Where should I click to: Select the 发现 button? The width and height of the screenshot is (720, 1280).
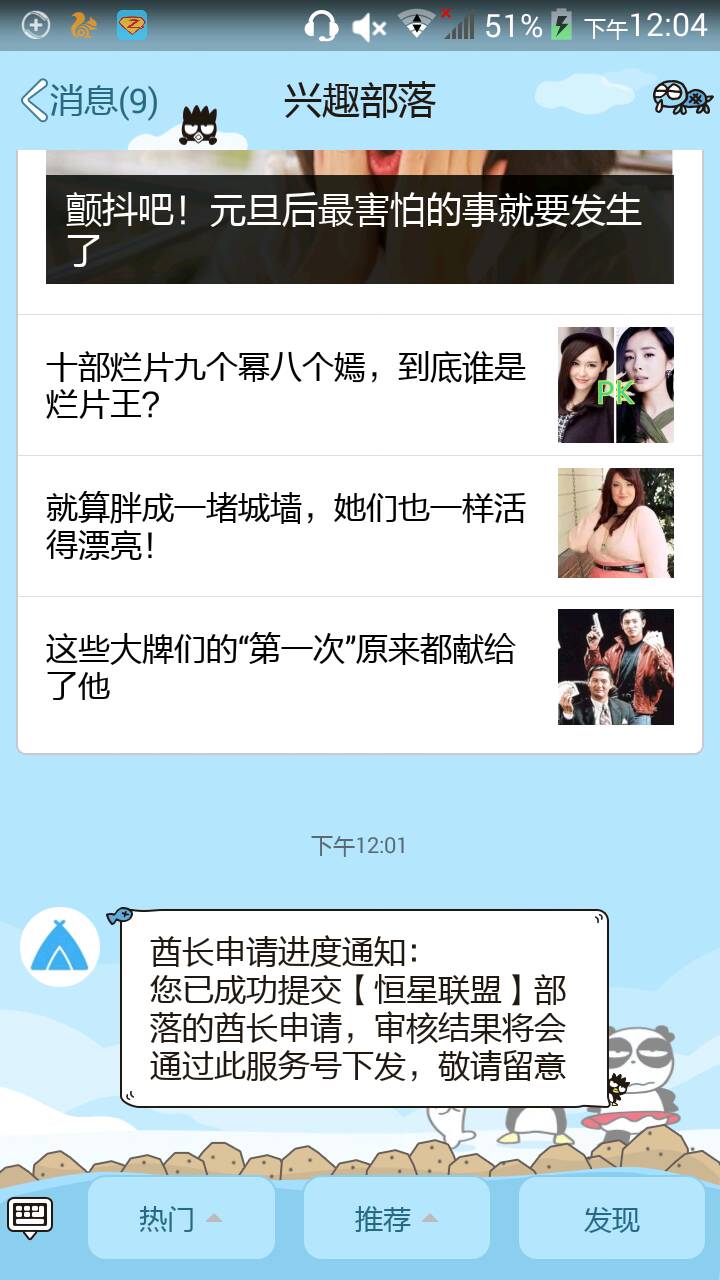tap(611, 1218)
